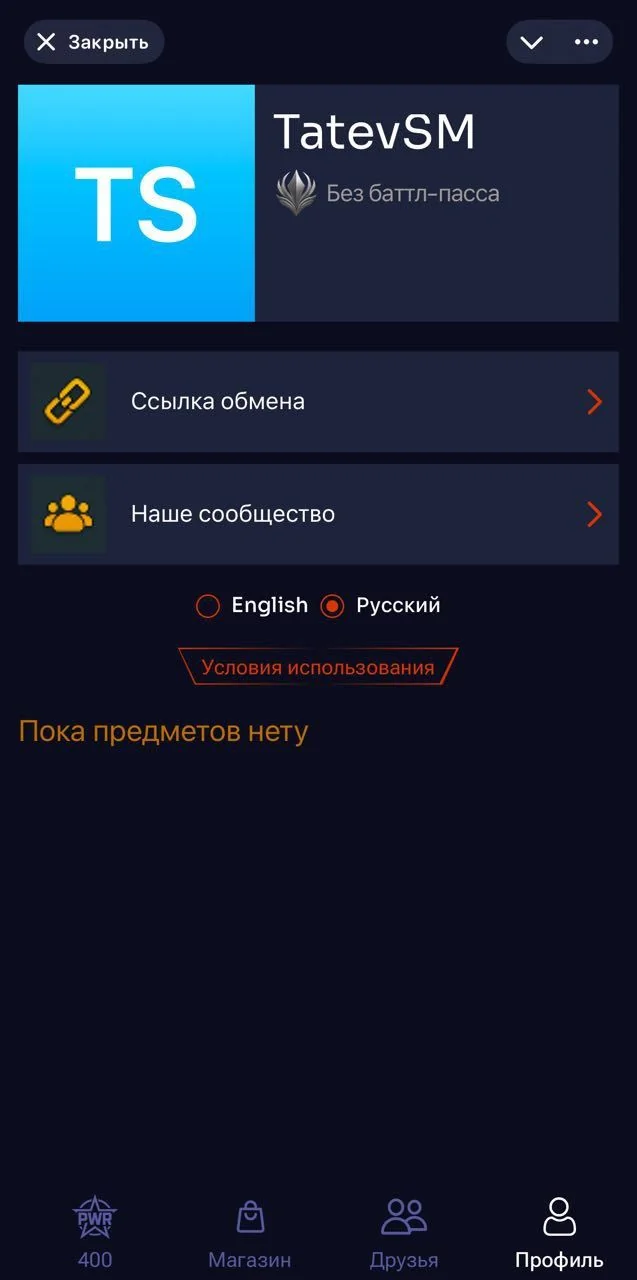Go to the Друзья tab

(404, 1232)
